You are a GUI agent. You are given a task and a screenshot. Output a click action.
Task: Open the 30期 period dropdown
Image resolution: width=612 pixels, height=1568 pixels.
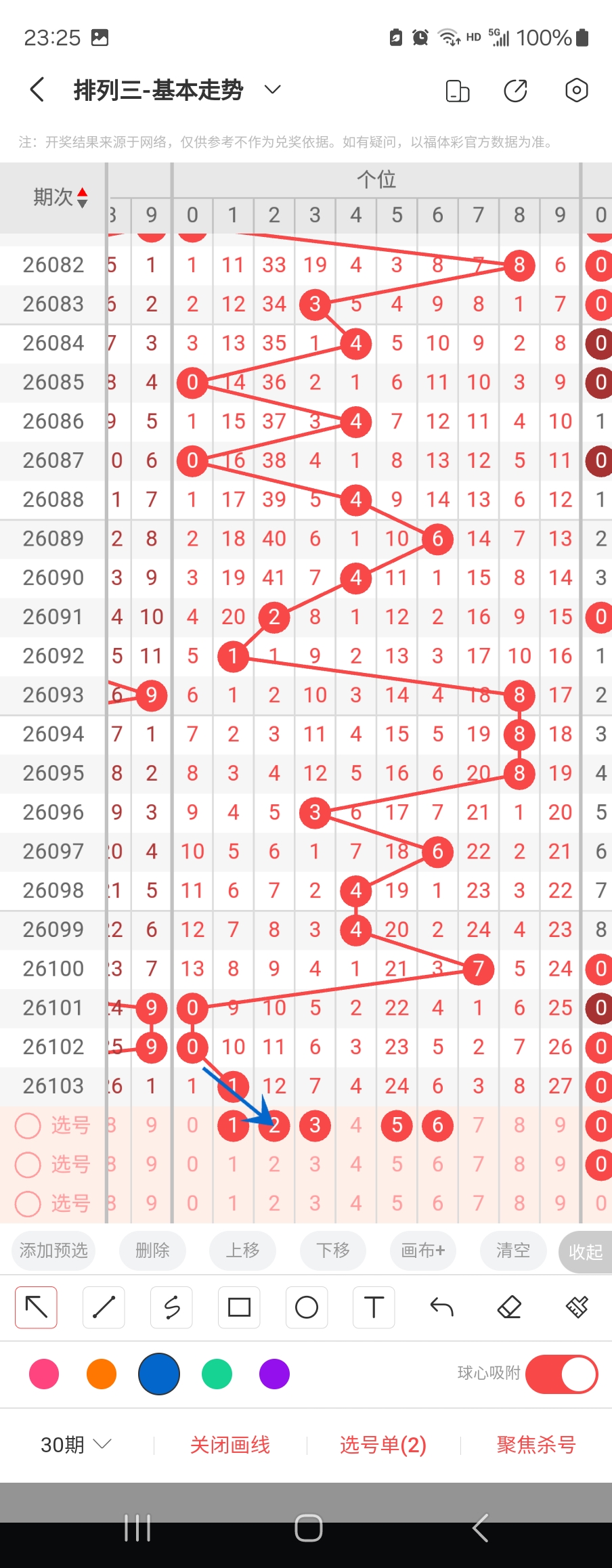[x=75, y=1445]
